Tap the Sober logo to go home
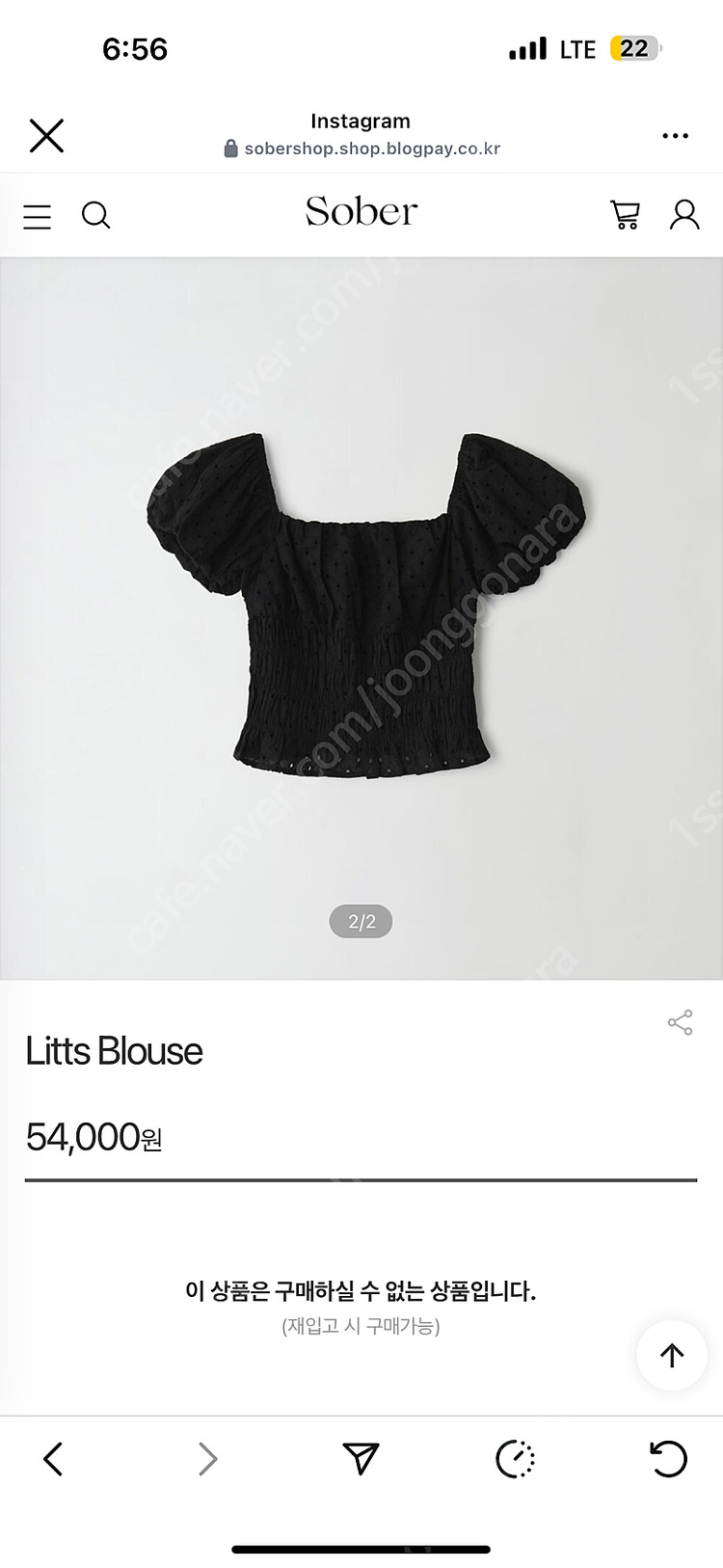The image size is (723, 1568). (x=361, y=212)
